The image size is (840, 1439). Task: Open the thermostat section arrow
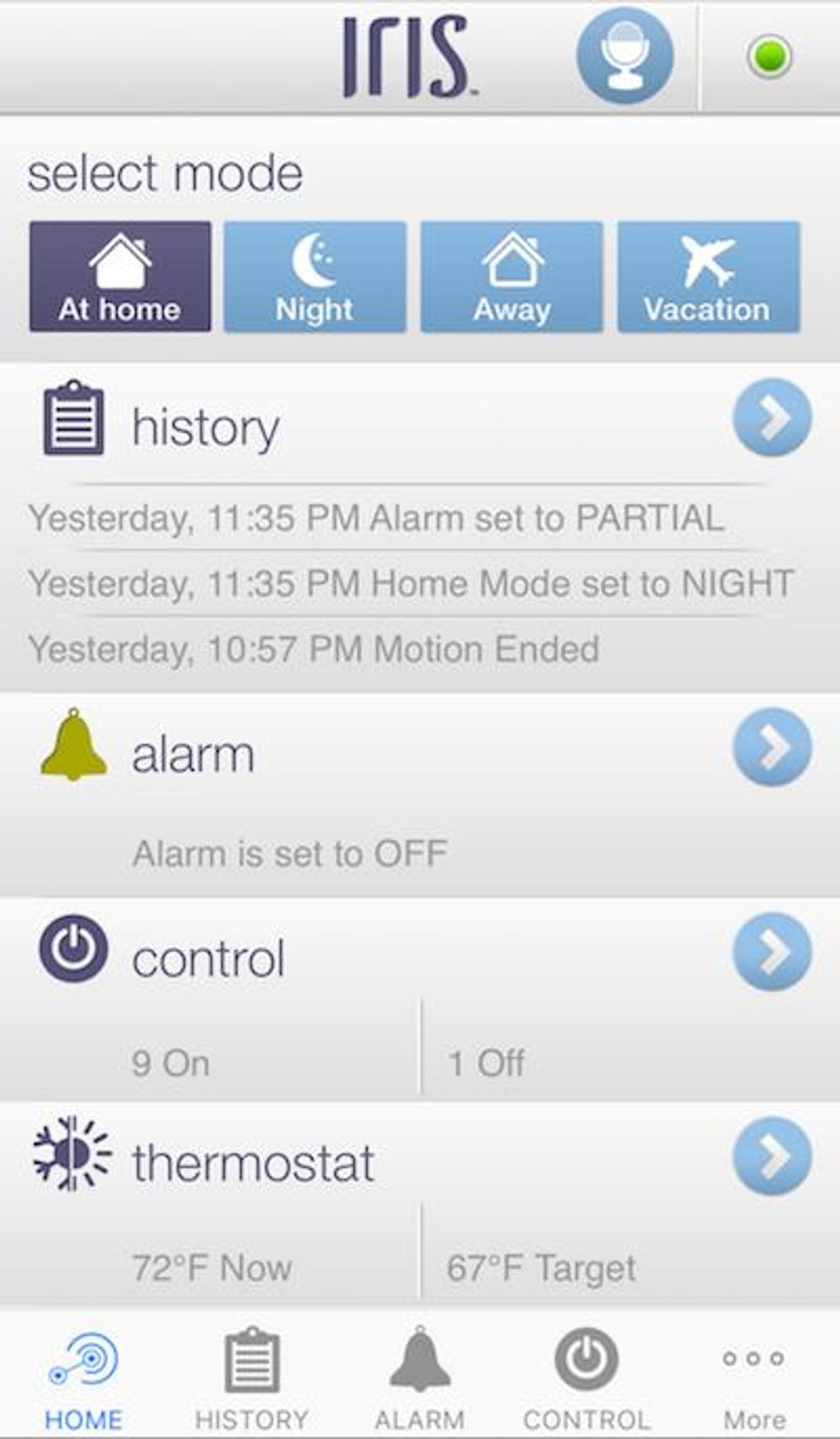point(772,1156)
